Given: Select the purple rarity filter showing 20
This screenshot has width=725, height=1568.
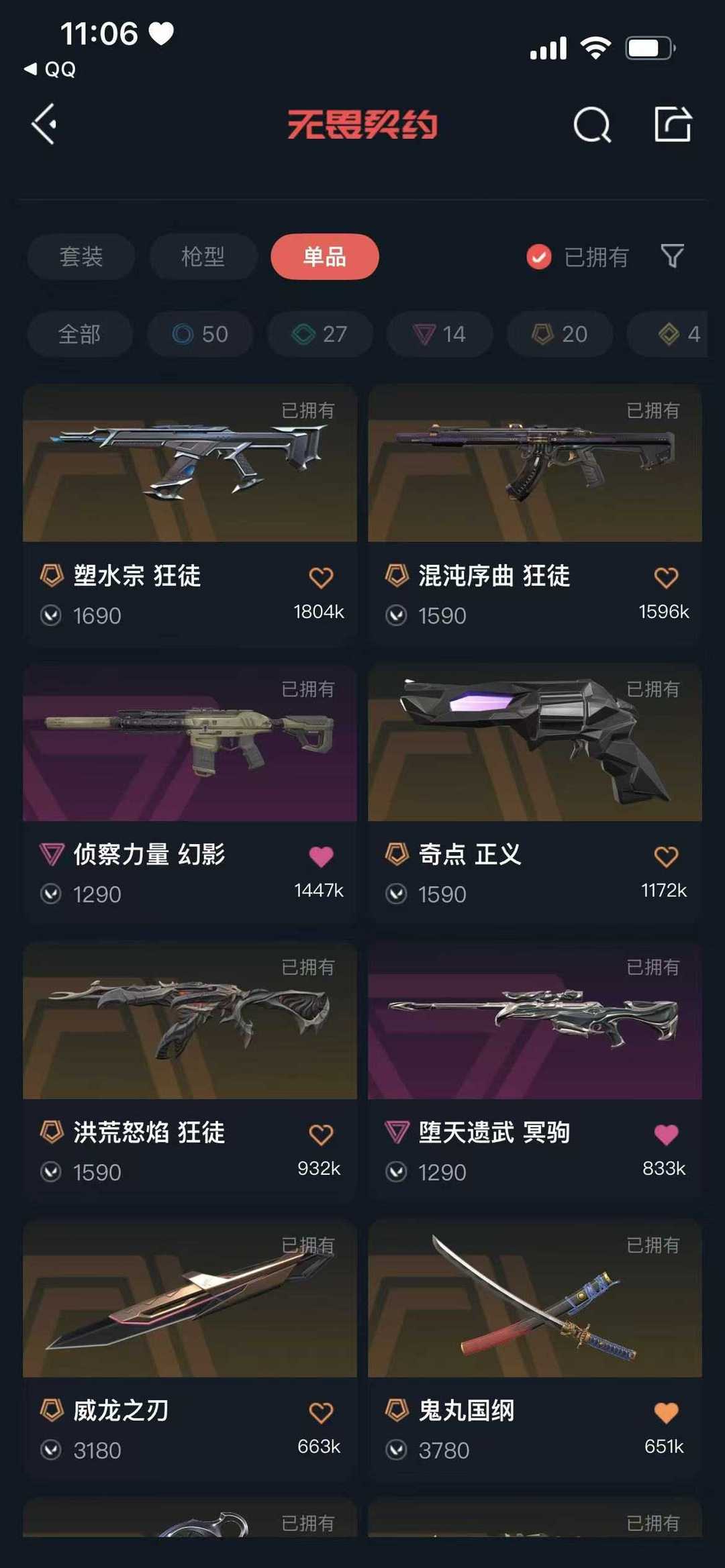Looking at the screenshot, I should click(x=559, y=334).
